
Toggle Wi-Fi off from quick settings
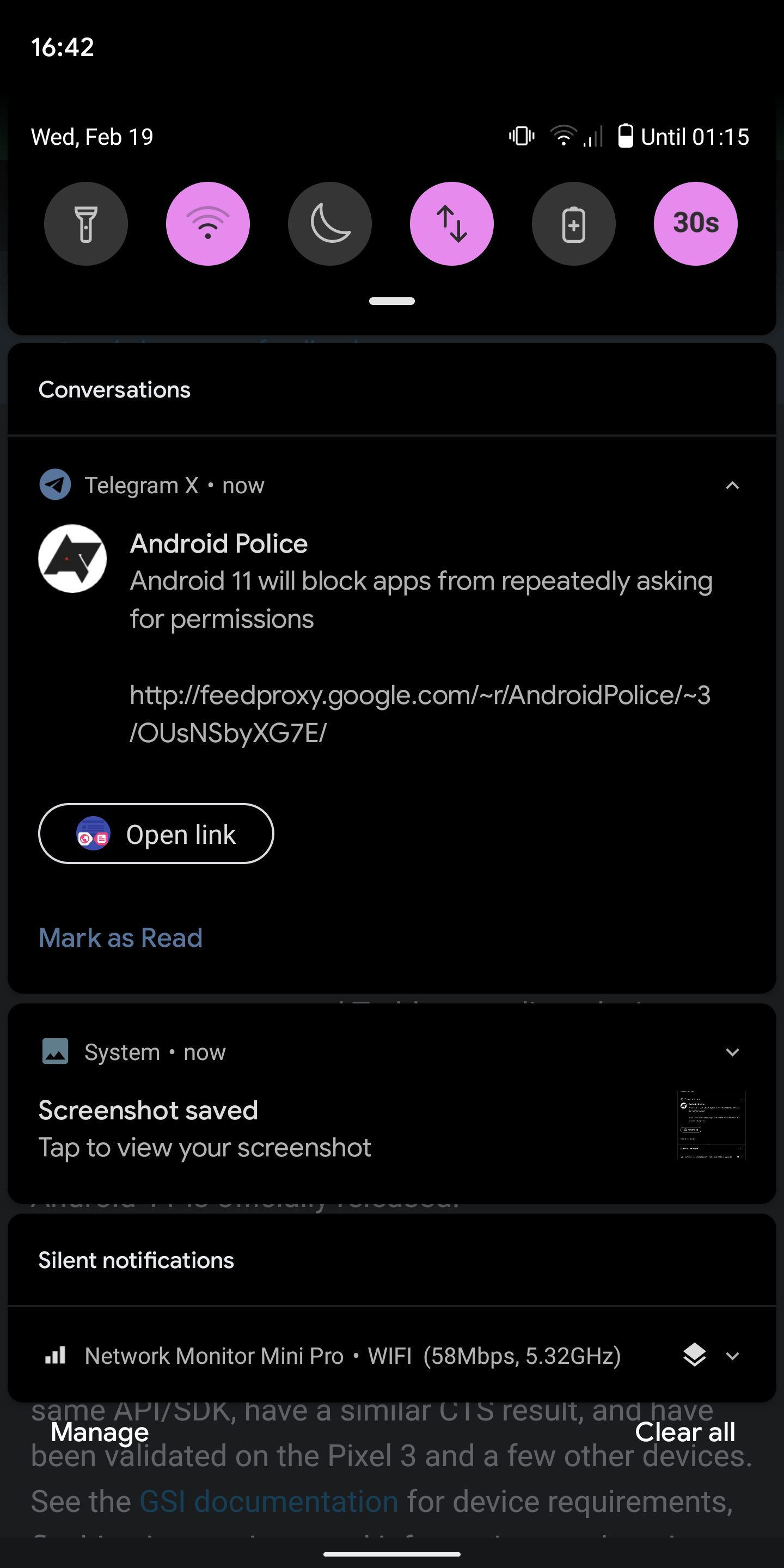[207, 223]
